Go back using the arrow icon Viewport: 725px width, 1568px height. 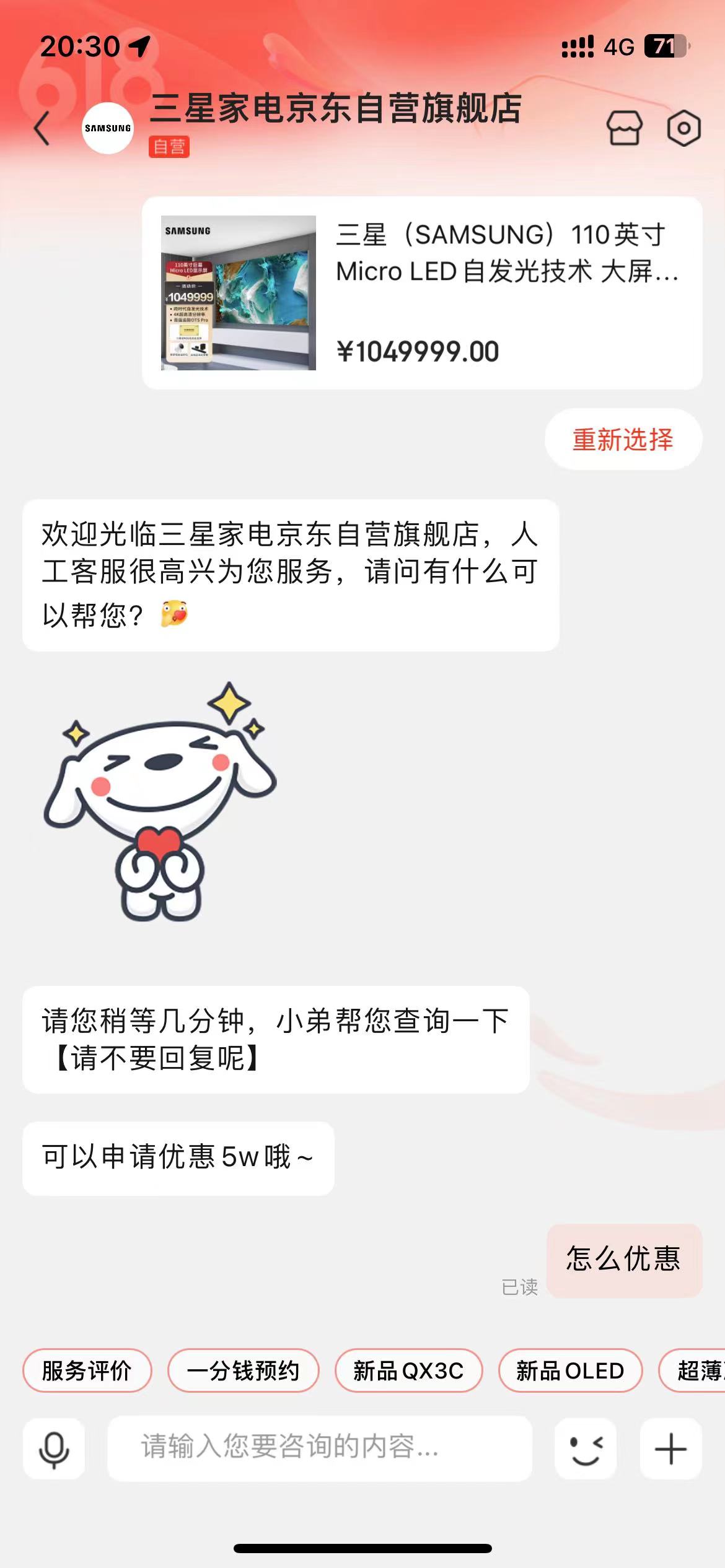42,129
